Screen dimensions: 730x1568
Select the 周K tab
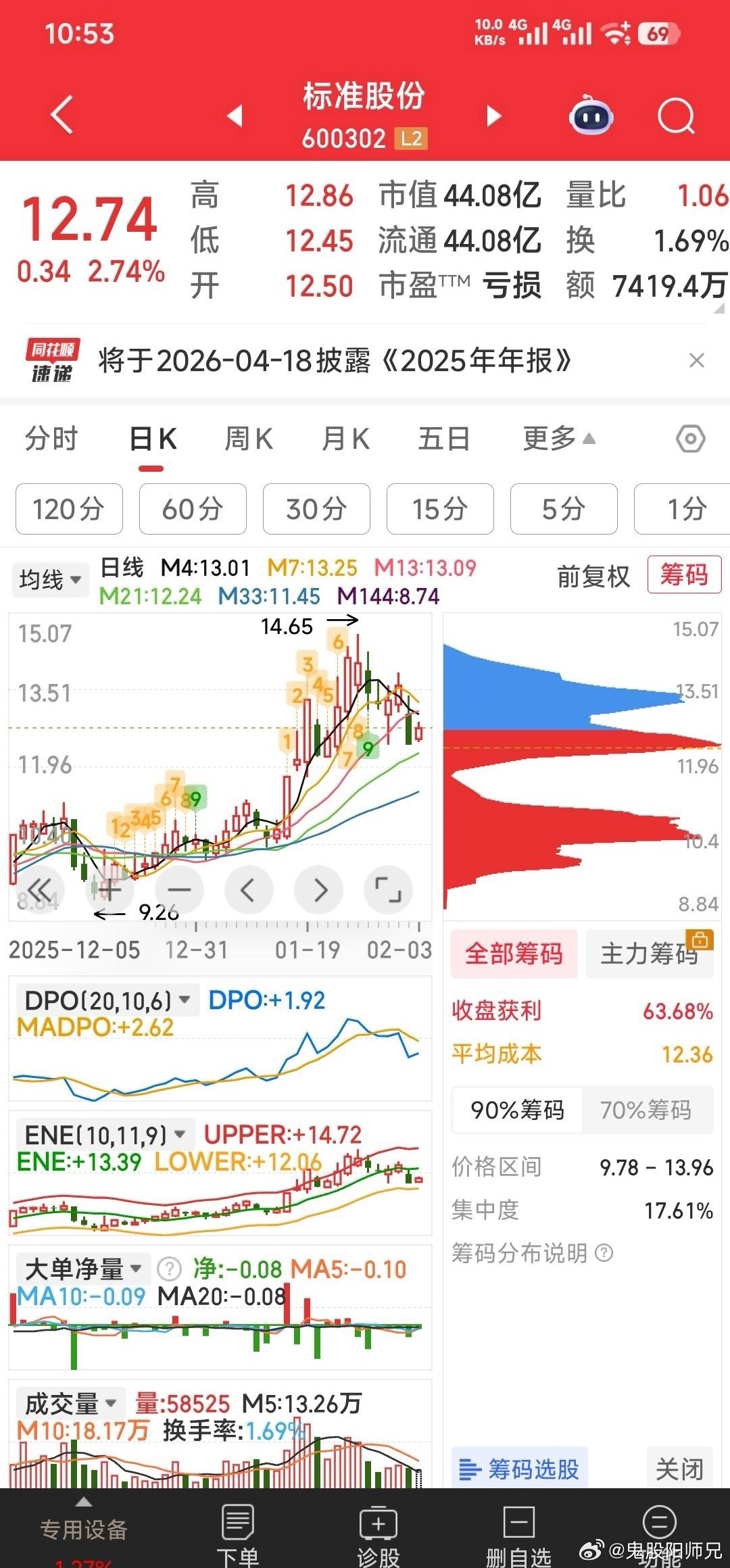[248, 439]
